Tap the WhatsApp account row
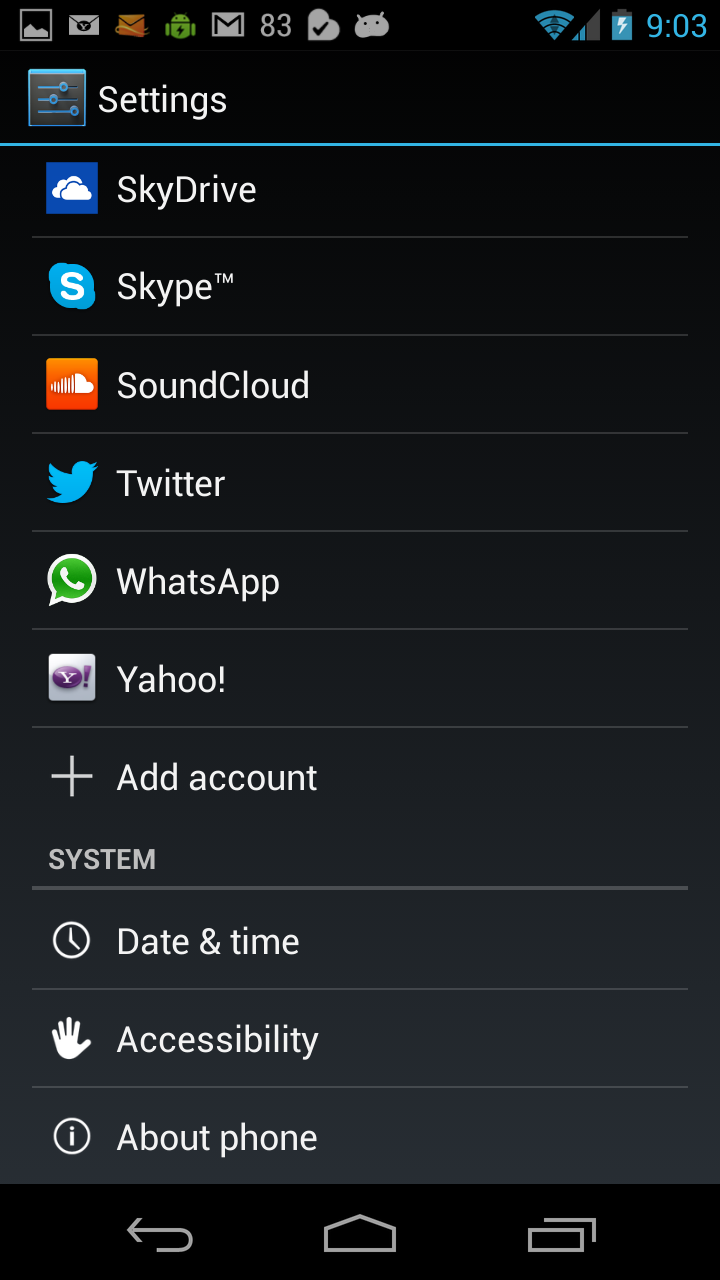The width and height of the screenshot is (720, 1280). (360, 581)
